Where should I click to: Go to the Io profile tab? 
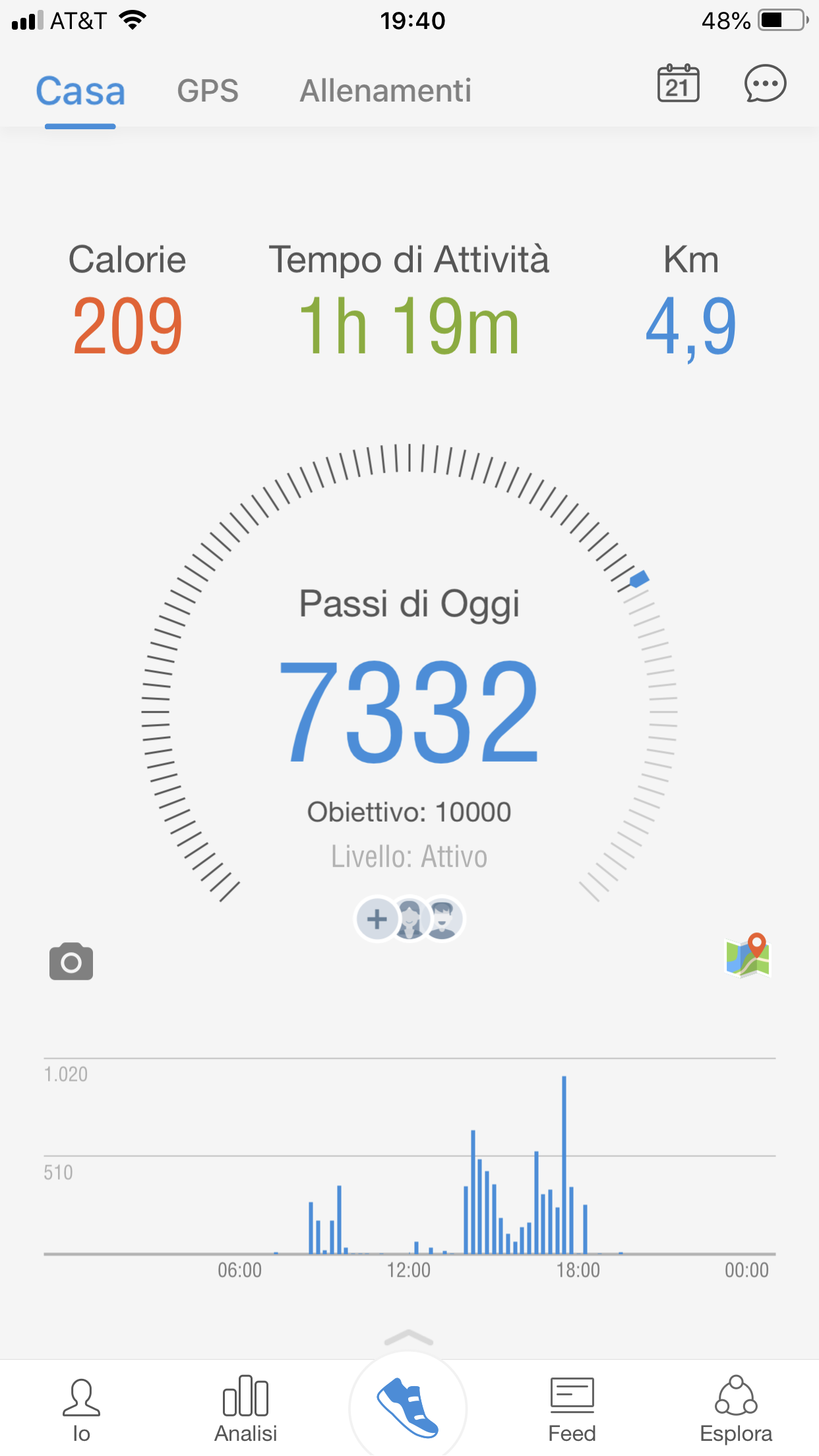(81, 1409)
